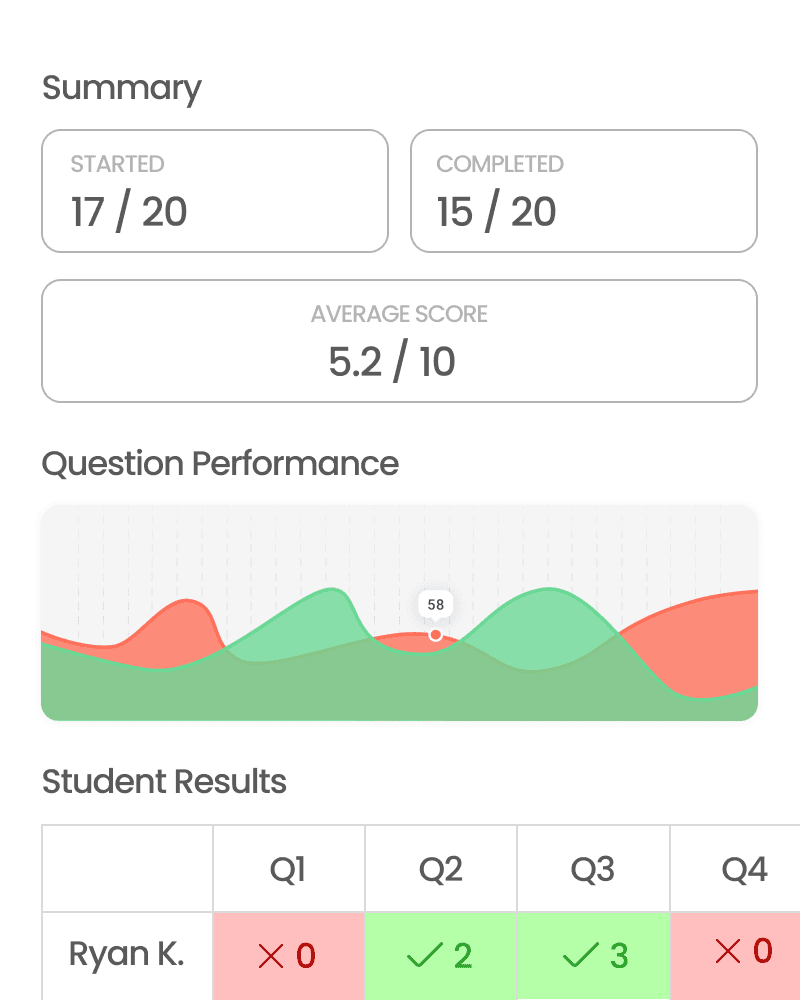Select the score 2 cell under Q2

tap(441, 955)
